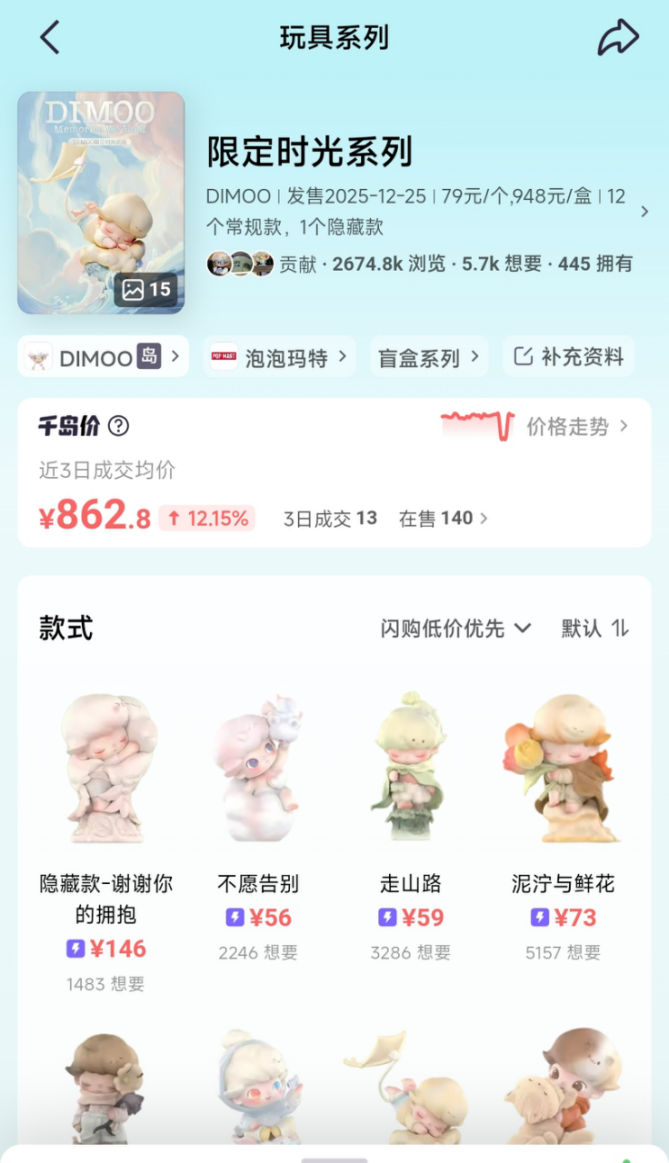Tap 补充资料 to add information
This screenshot has height=1163, width=669.
568,357
